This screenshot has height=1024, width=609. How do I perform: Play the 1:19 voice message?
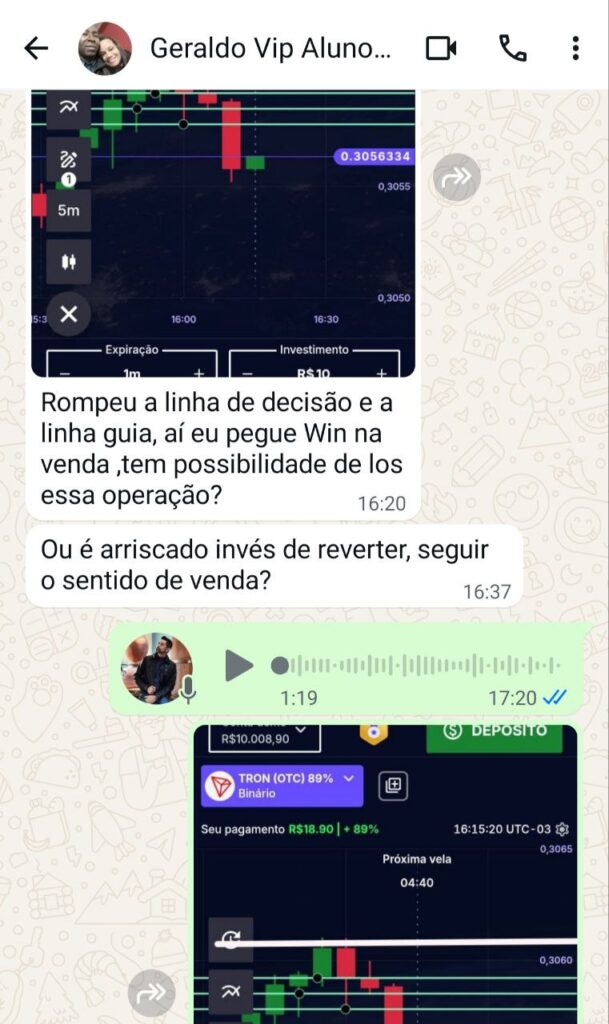click(238, 665)
